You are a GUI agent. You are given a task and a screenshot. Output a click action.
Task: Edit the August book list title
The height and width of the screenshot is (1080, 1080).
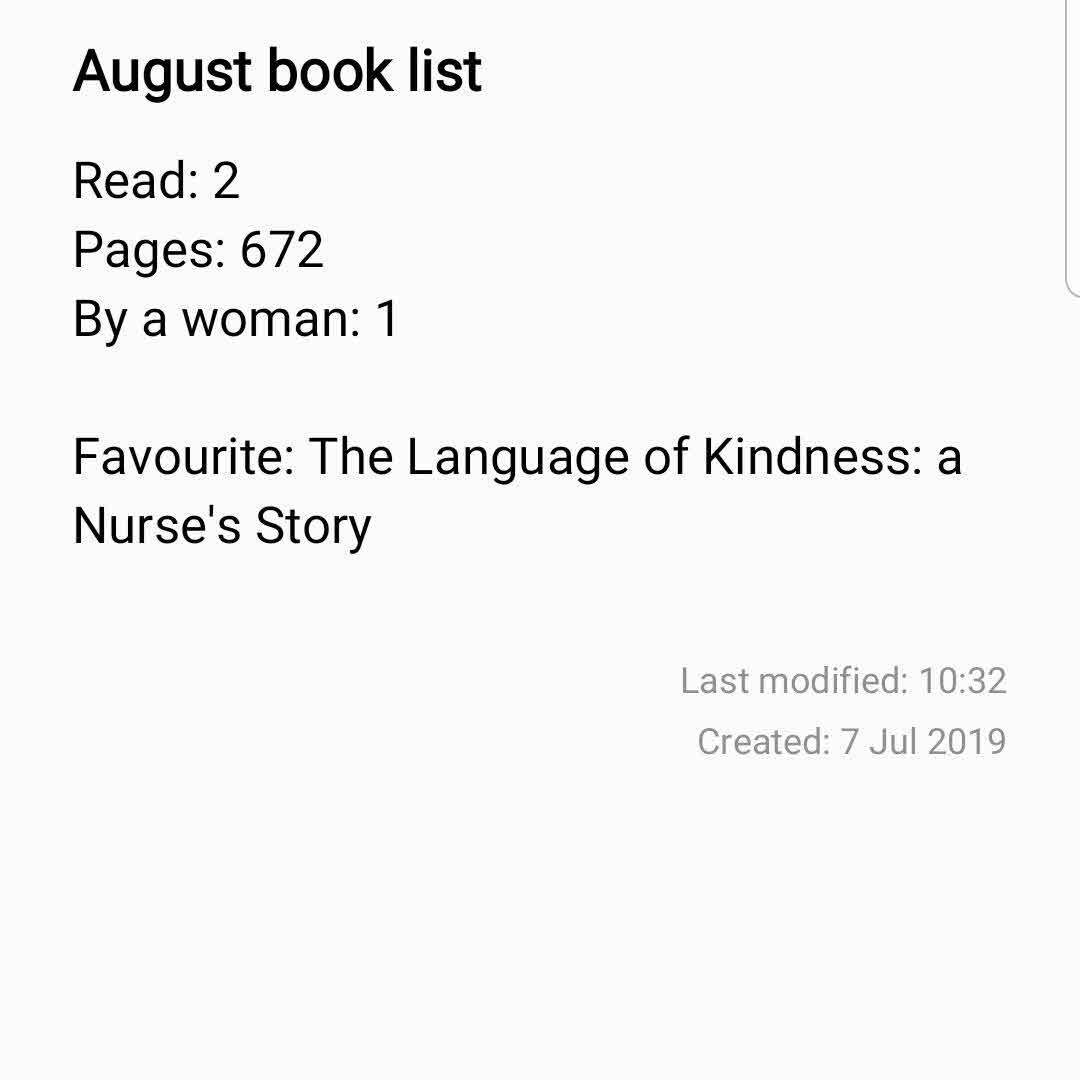click(277, 71)
